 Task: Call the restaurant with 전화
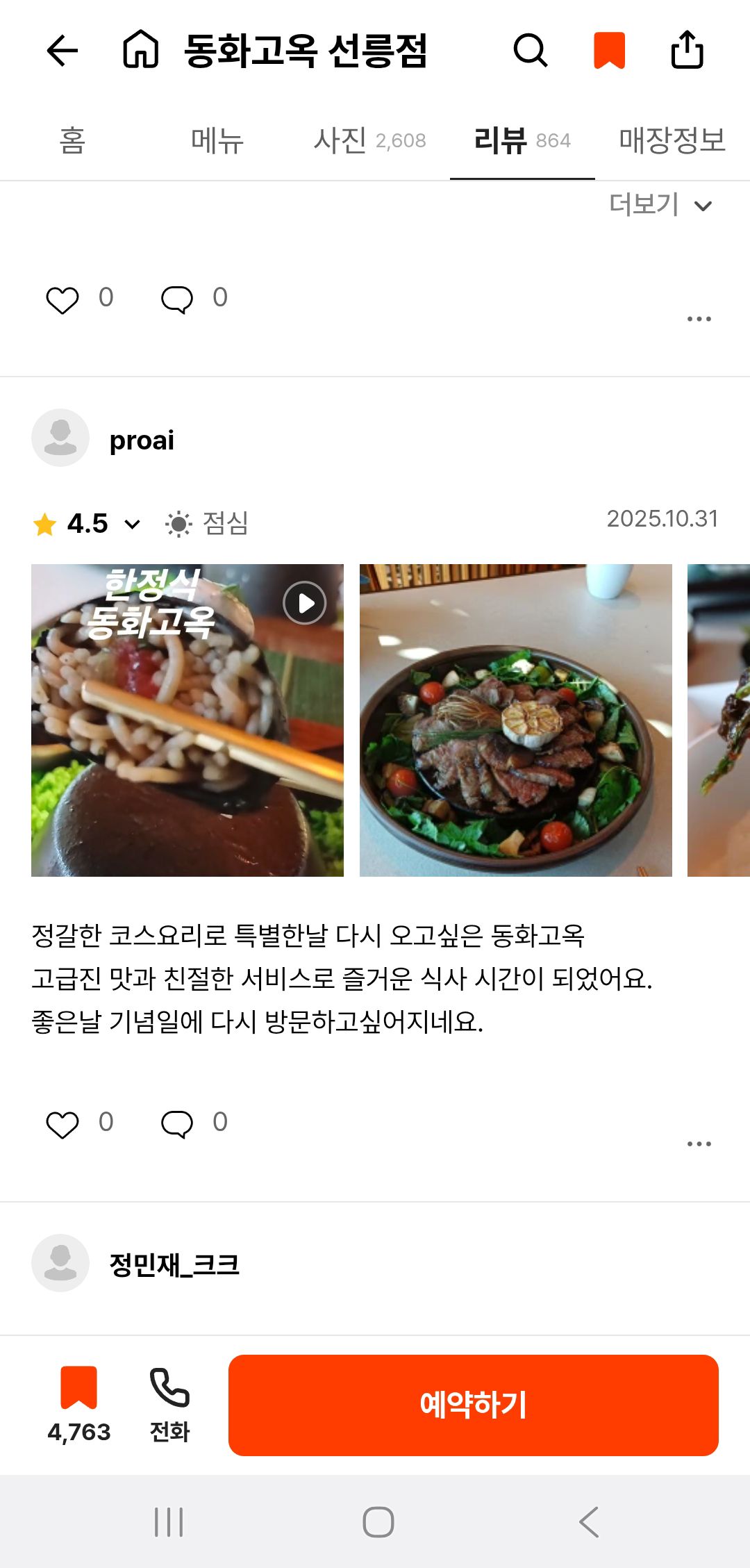tap(169, 1403)
